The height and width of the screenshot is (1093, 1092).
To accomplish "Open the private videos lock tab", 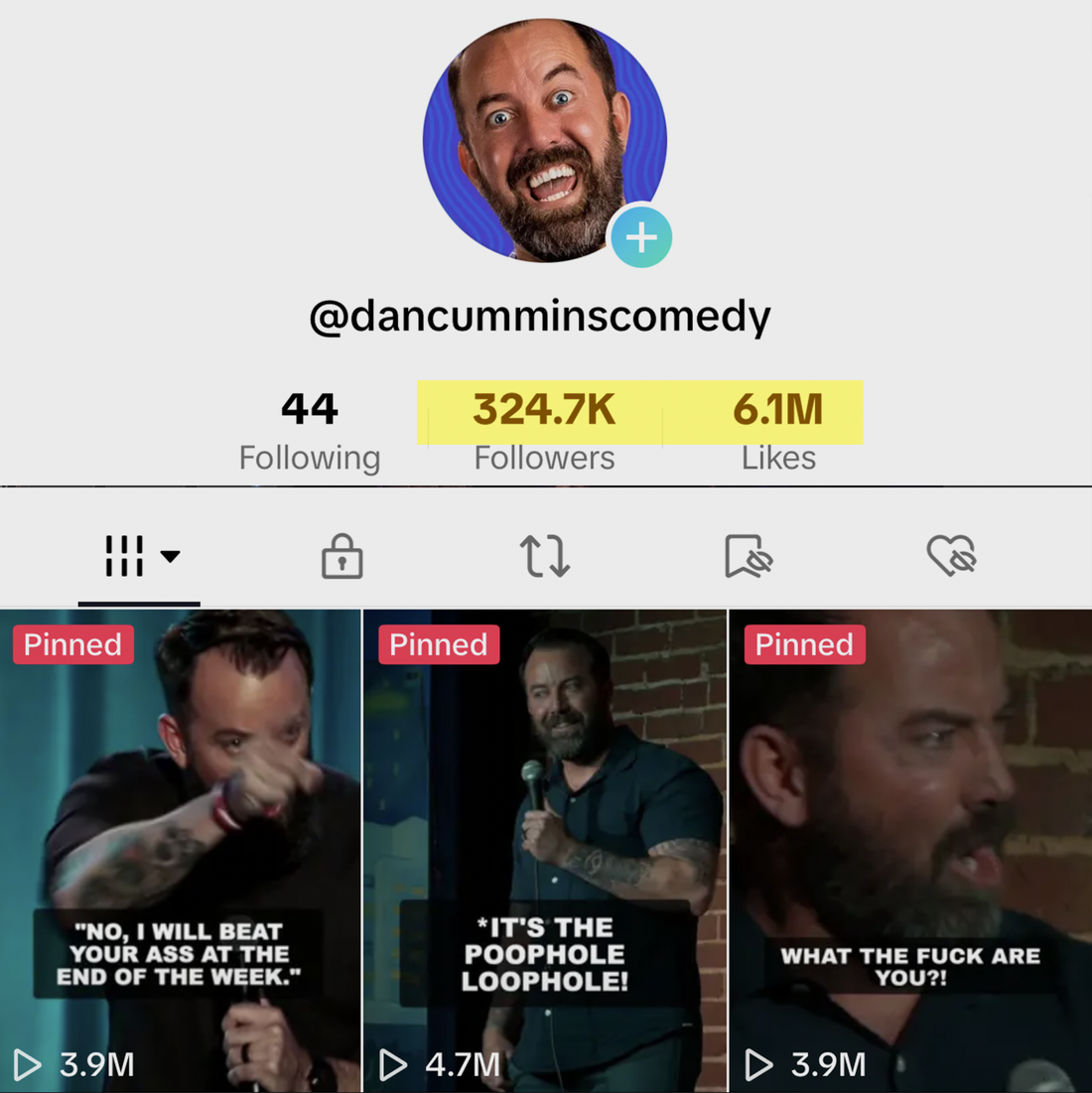I will tap(341, 556).
